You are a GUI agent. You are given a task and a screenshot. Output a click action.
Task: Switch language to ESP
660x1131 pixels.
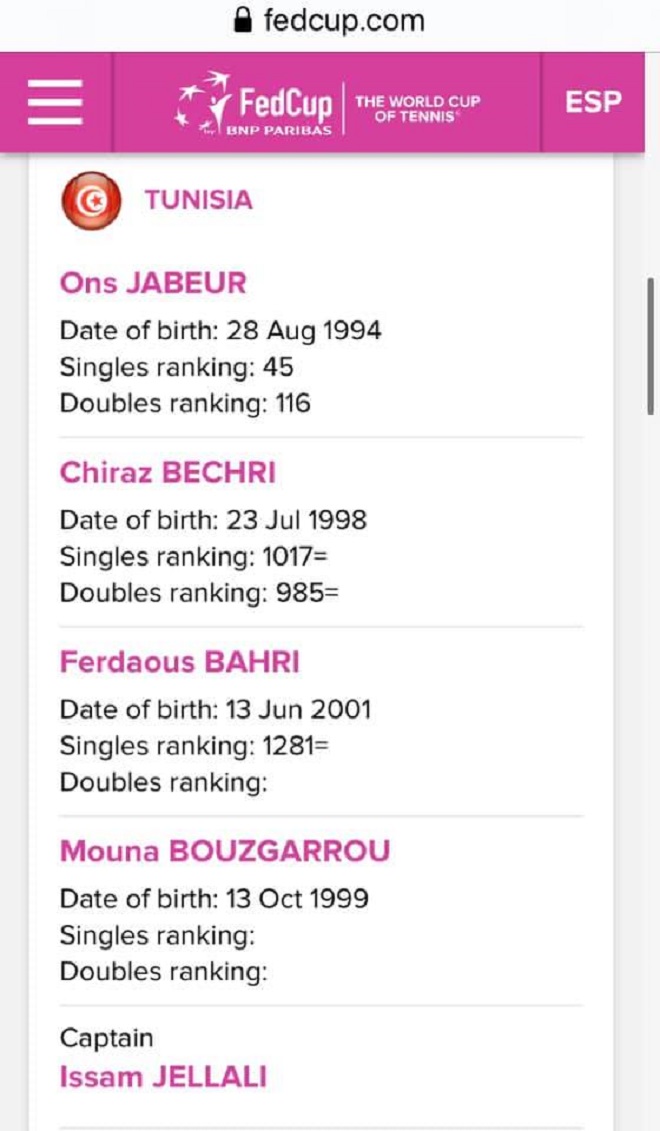pos(593,102)
